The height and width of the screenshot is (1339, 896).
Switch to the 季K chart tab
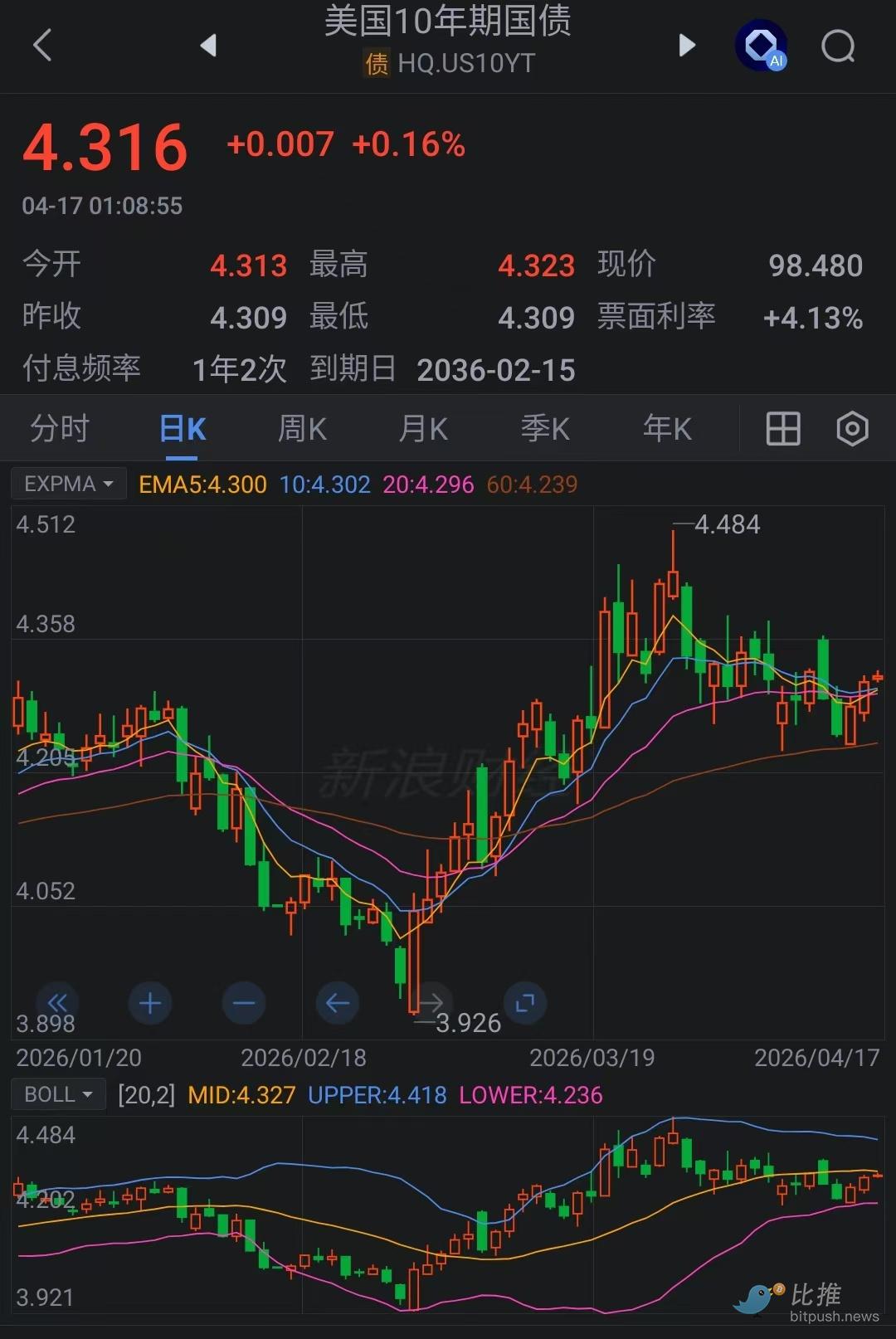coord(545,429)
